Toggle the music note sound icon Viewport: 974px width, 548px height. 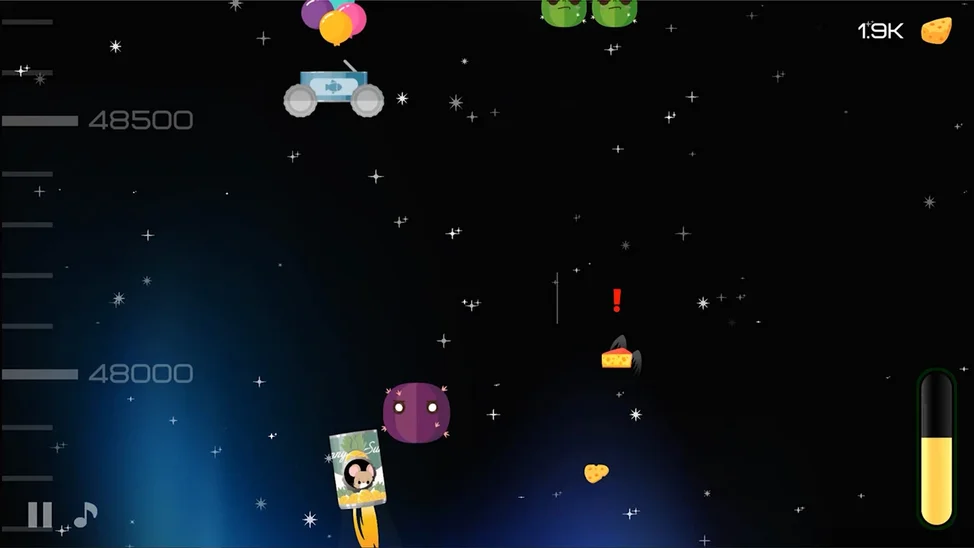pos(85,515)
